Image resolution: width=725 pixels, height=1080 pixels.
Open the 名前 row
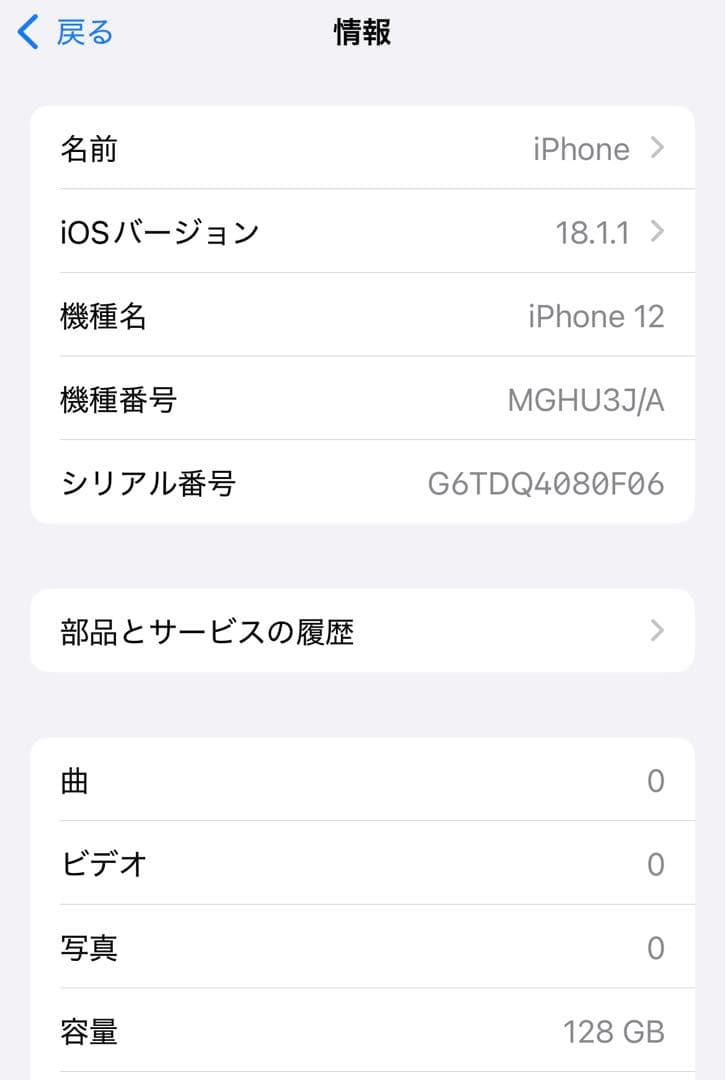(x=360, y=148)
